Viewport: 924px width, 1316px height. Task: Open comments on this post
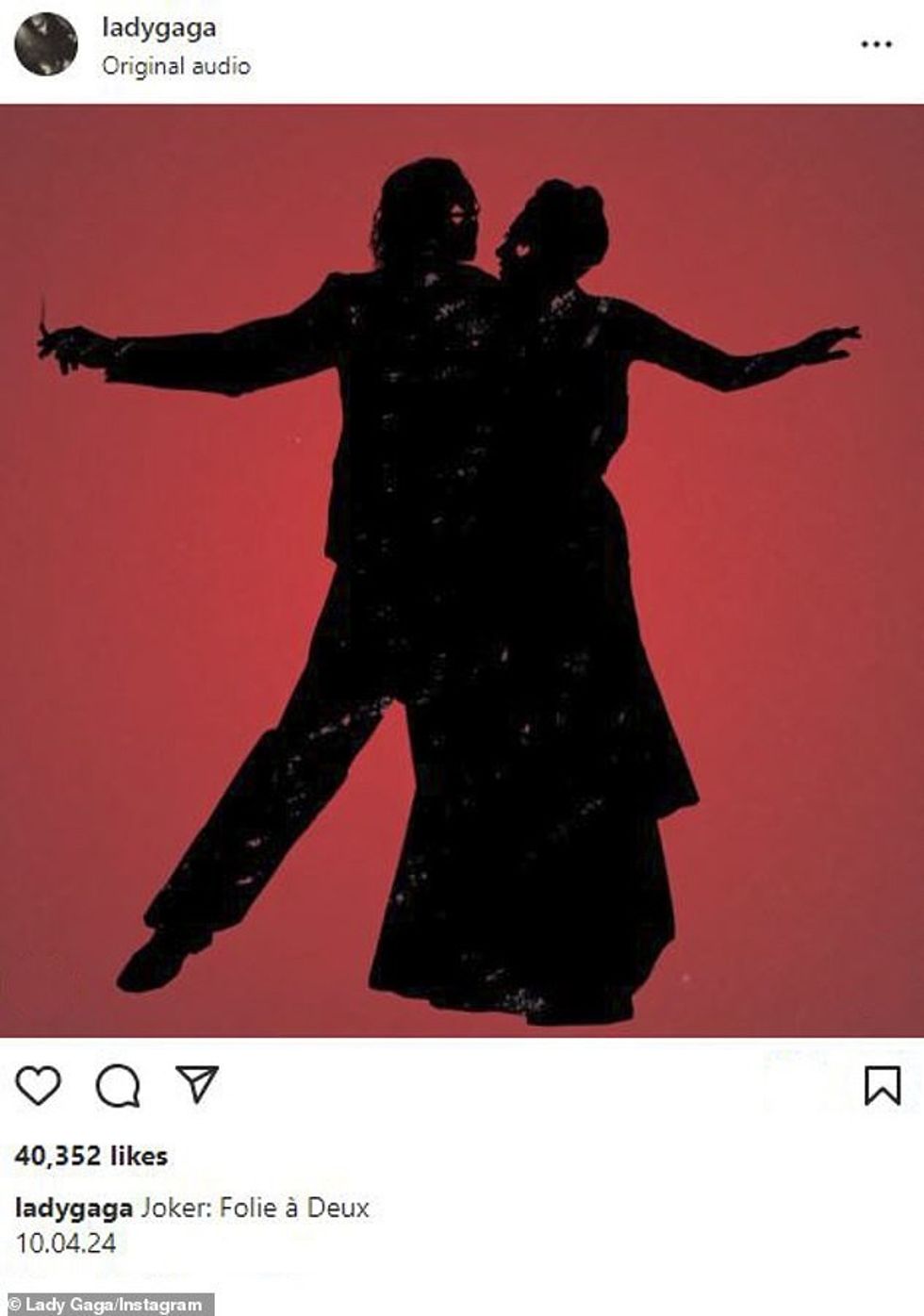tap(118, 1086)
